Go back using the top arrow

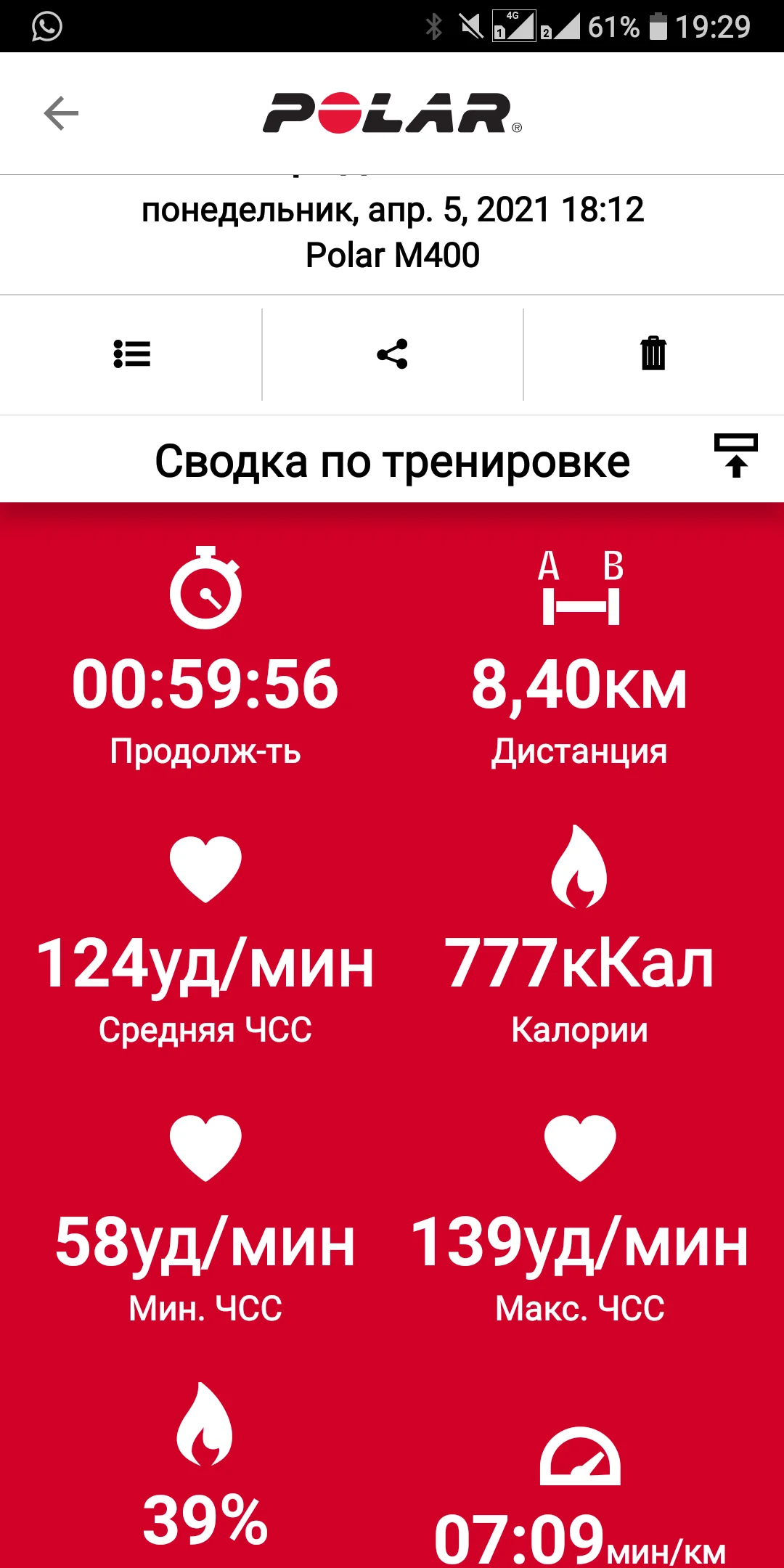pyautogui.click(x=61, y=113)
